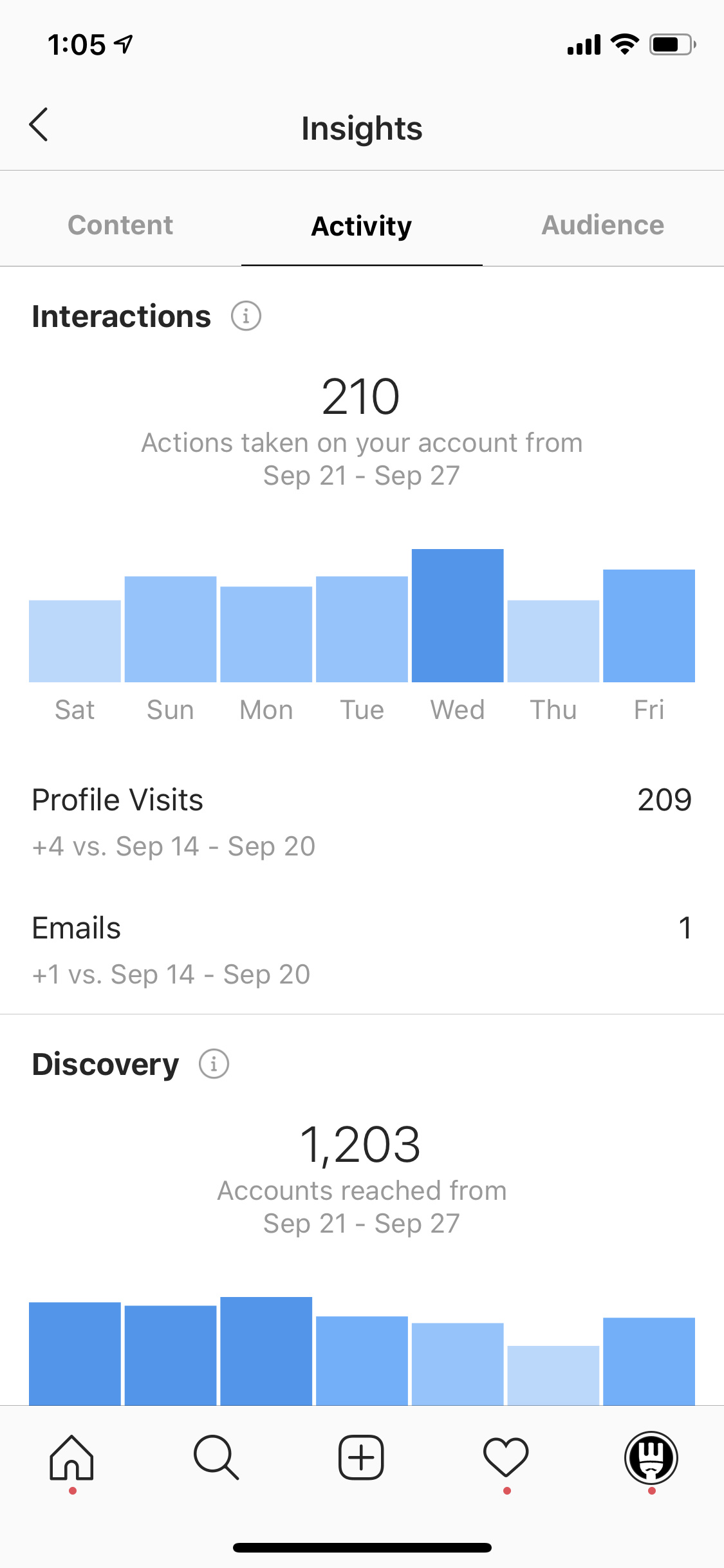Create a new post

pos(362,1457)
